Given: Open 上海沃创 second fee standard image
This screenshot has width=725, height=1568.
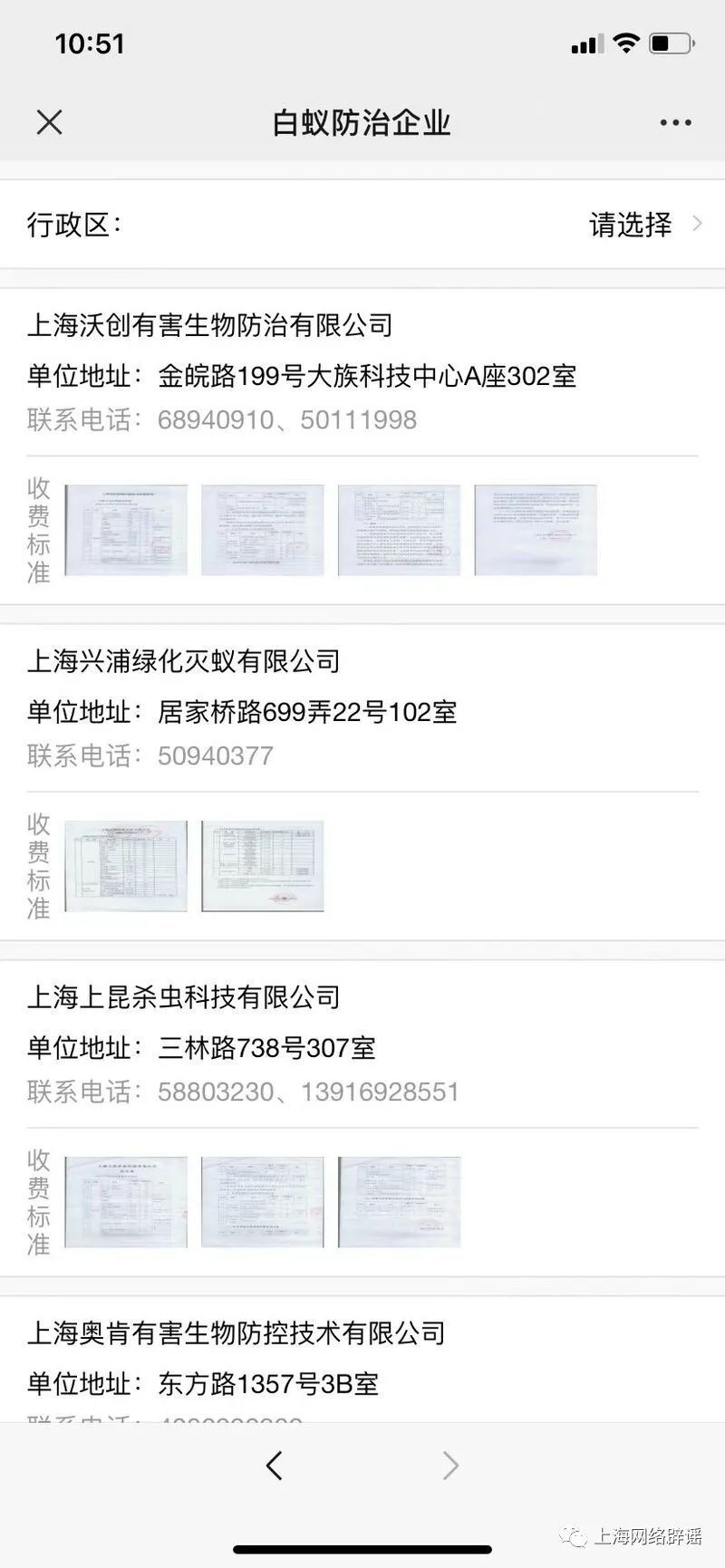Looking at the screenshot, I should click(x=262, y=530).
